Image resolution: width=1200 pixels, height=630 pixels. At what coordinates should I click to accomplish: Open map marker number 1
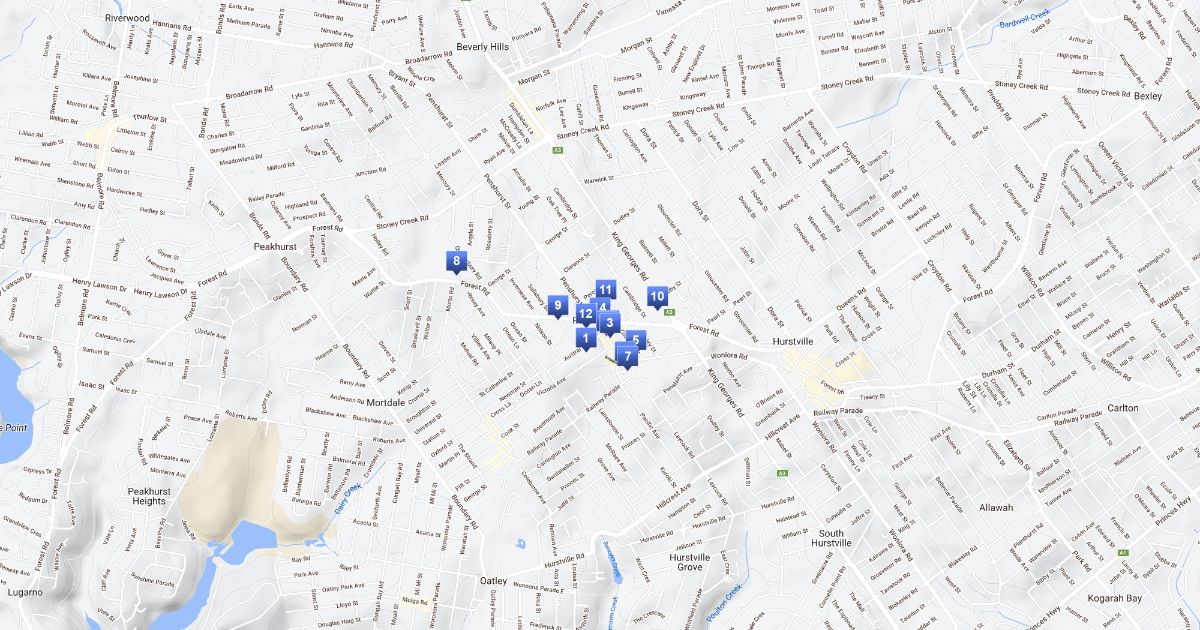[585, 337]
